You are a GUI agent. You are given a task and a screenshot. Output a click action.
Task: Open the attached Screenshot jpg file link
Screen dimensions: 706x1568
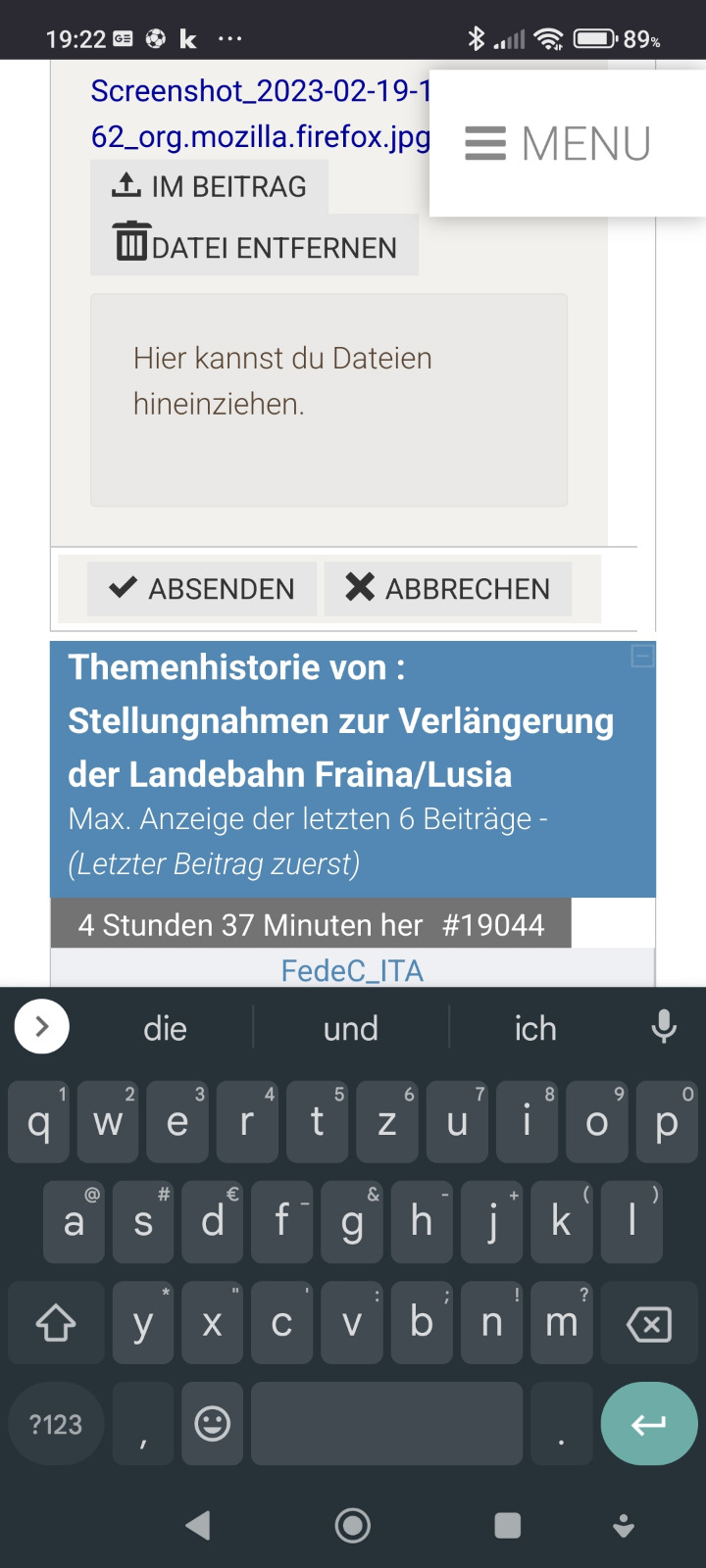tap(260, 113)
